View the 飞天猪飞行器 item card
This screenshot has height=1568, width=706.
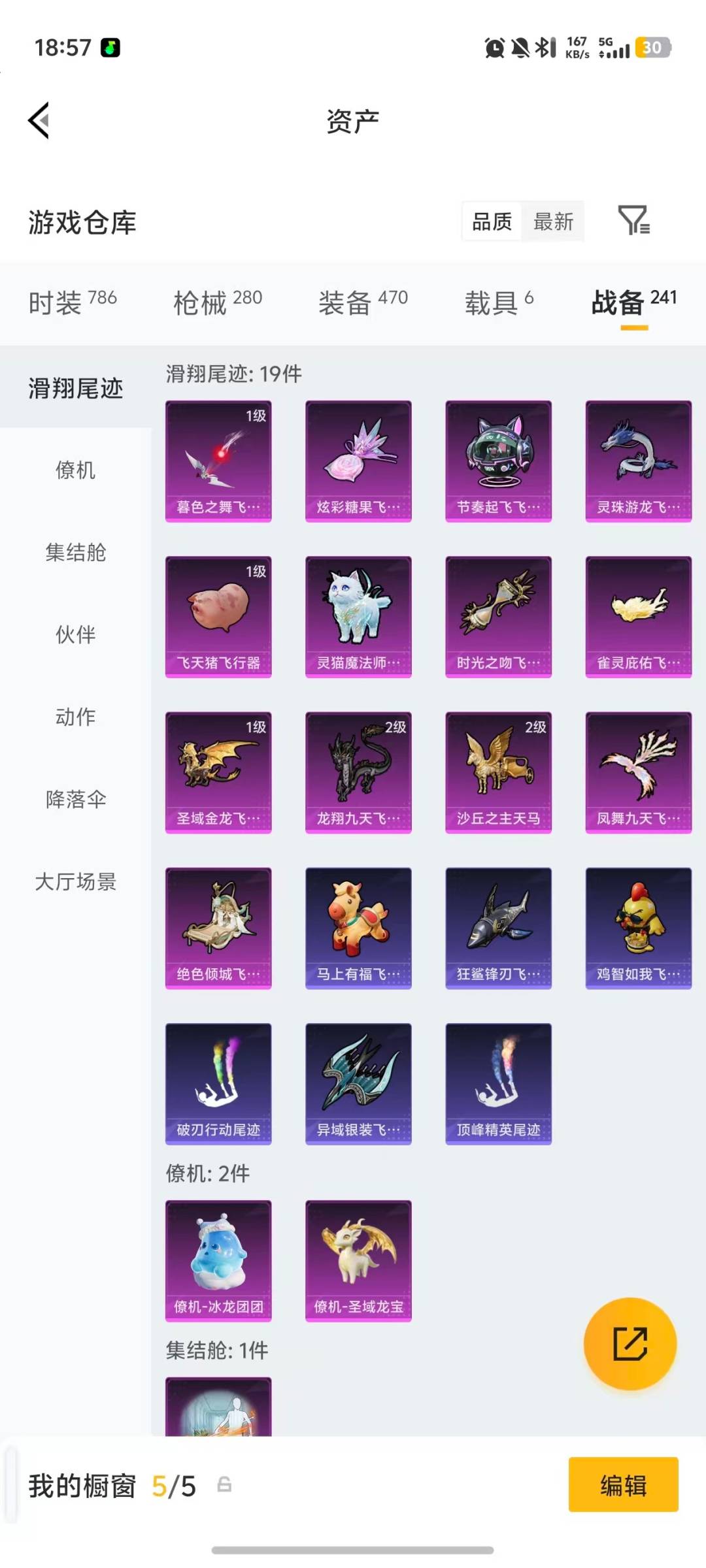[x=218, y=614]
